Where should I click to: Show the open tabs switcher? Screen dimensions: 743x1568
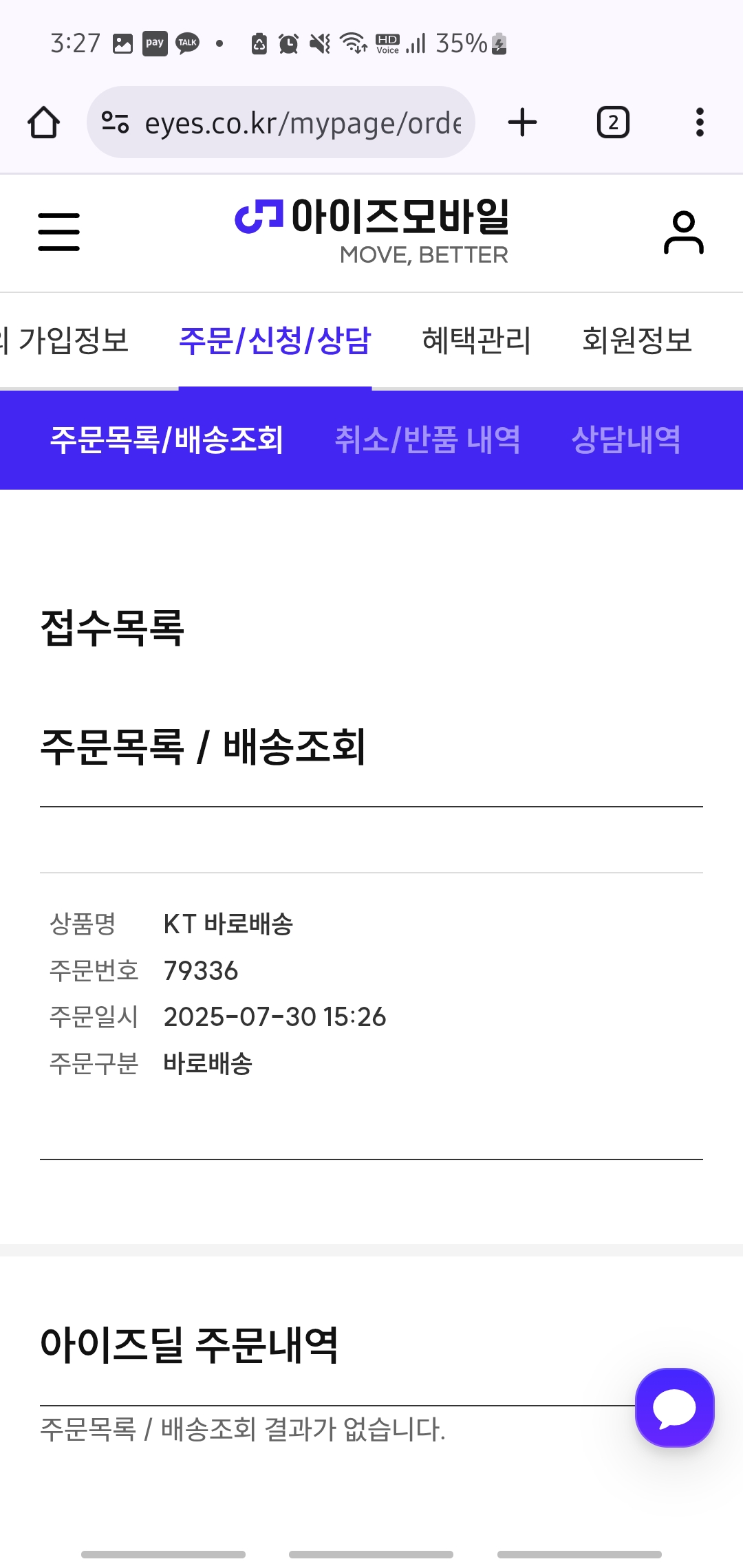612,123
